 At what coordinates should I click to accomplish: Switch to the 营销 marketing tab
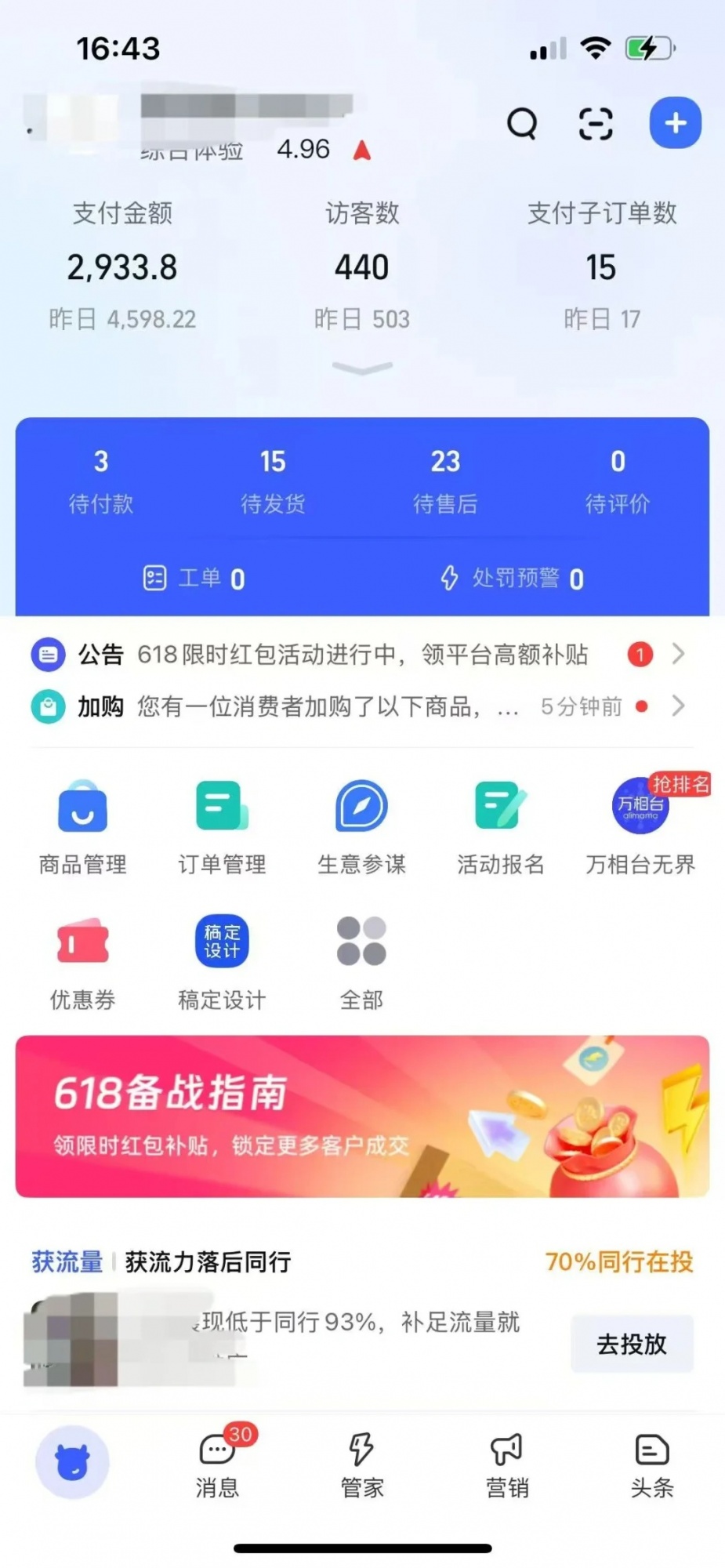[x=507, y=1463]
